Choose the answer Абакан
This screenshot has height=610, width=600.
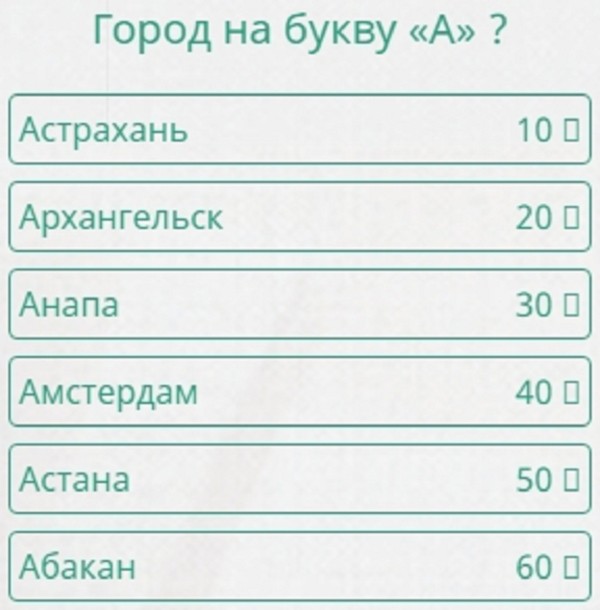click(300, 567)
